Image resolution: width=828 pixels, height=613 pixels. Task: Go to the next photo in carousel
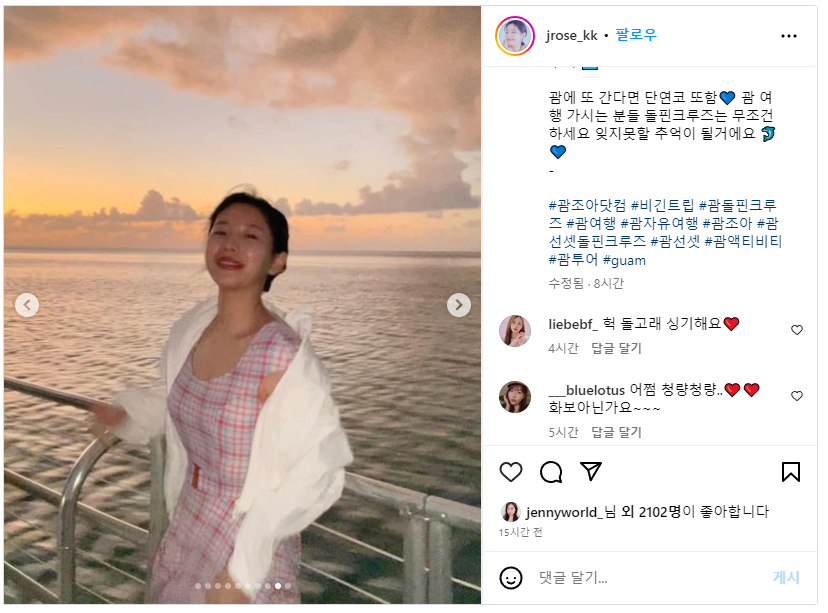[x=458, y=305]
